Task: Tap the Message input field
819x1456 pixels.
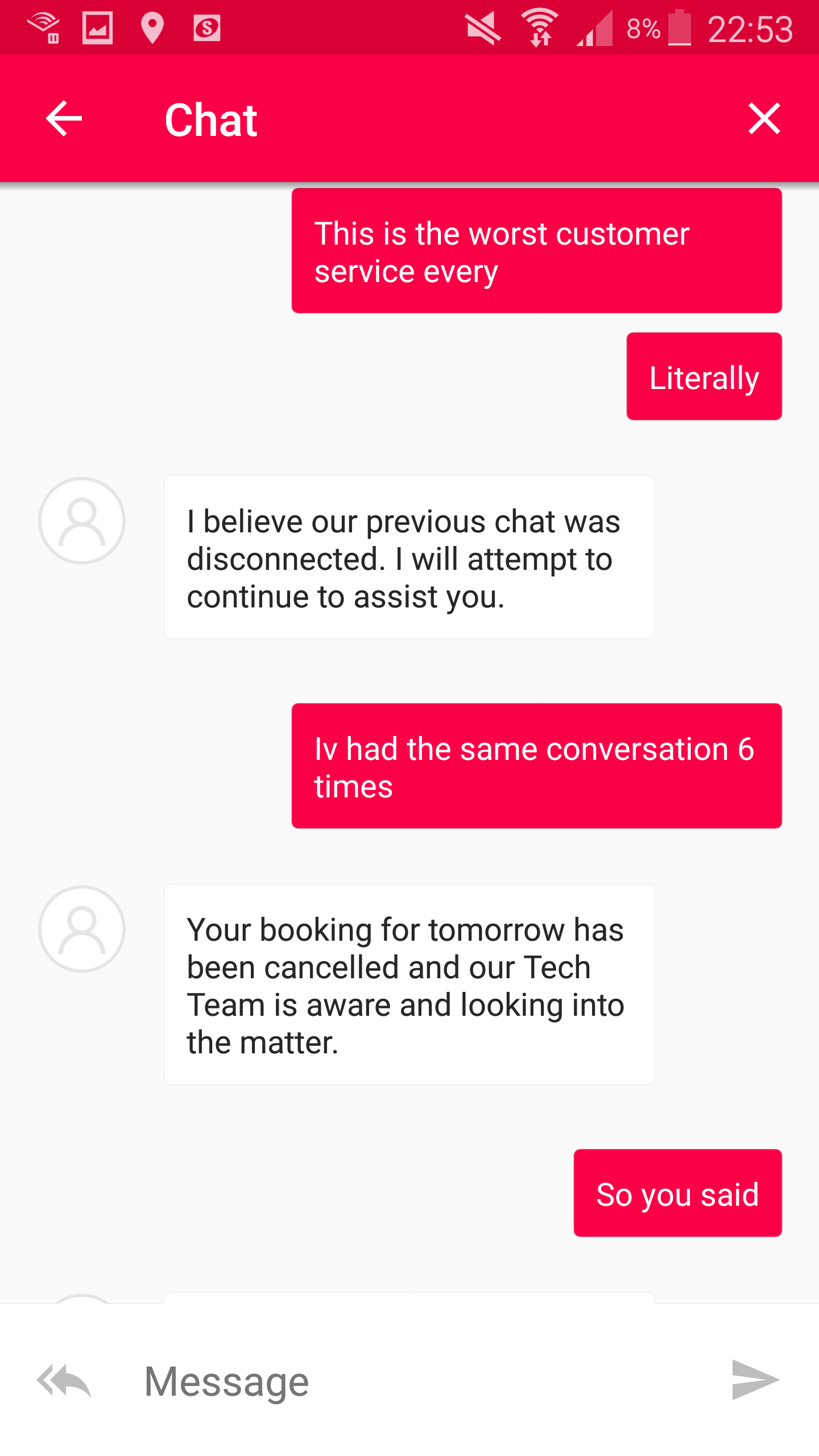Action: 421,1381
